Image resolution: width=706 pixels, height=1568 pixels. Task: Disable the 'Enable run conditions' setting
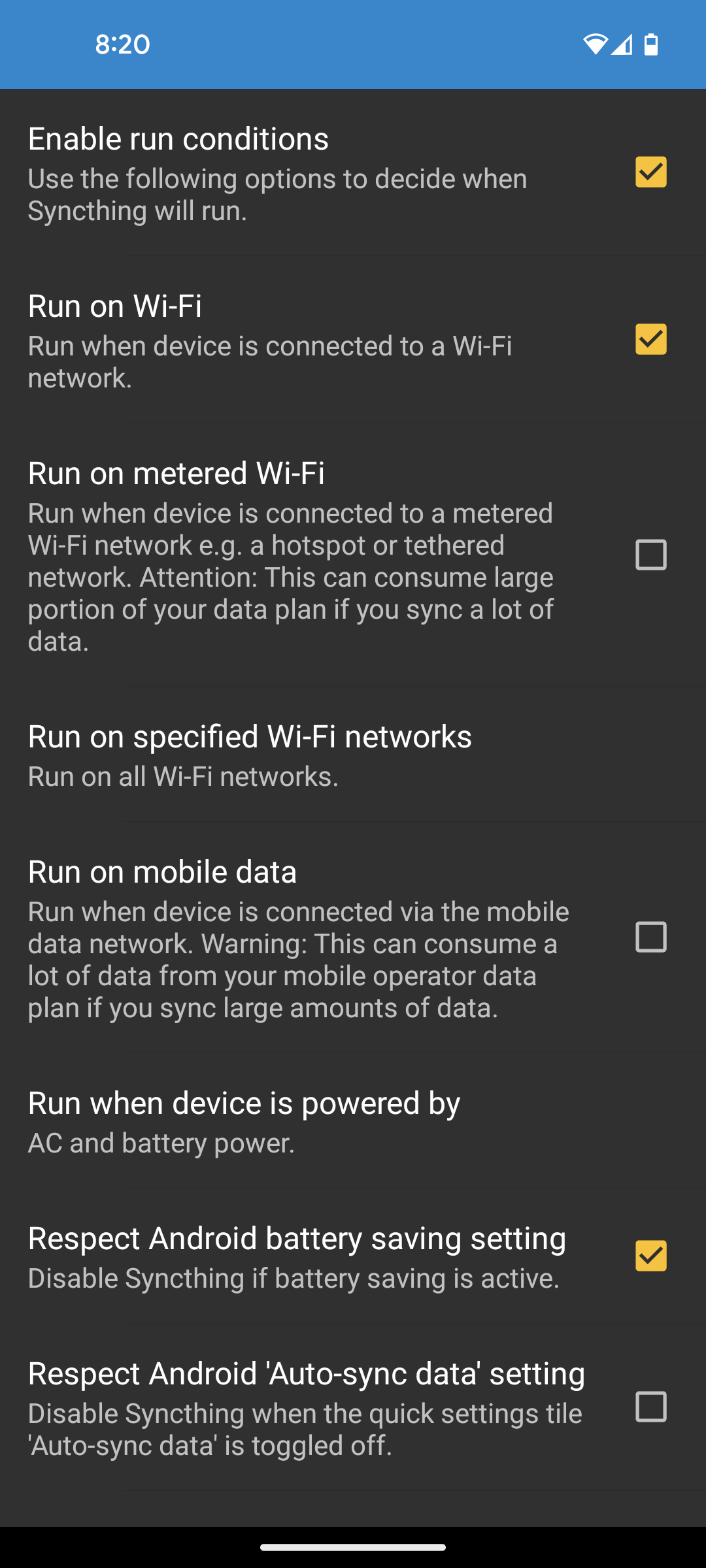(651, 172)
